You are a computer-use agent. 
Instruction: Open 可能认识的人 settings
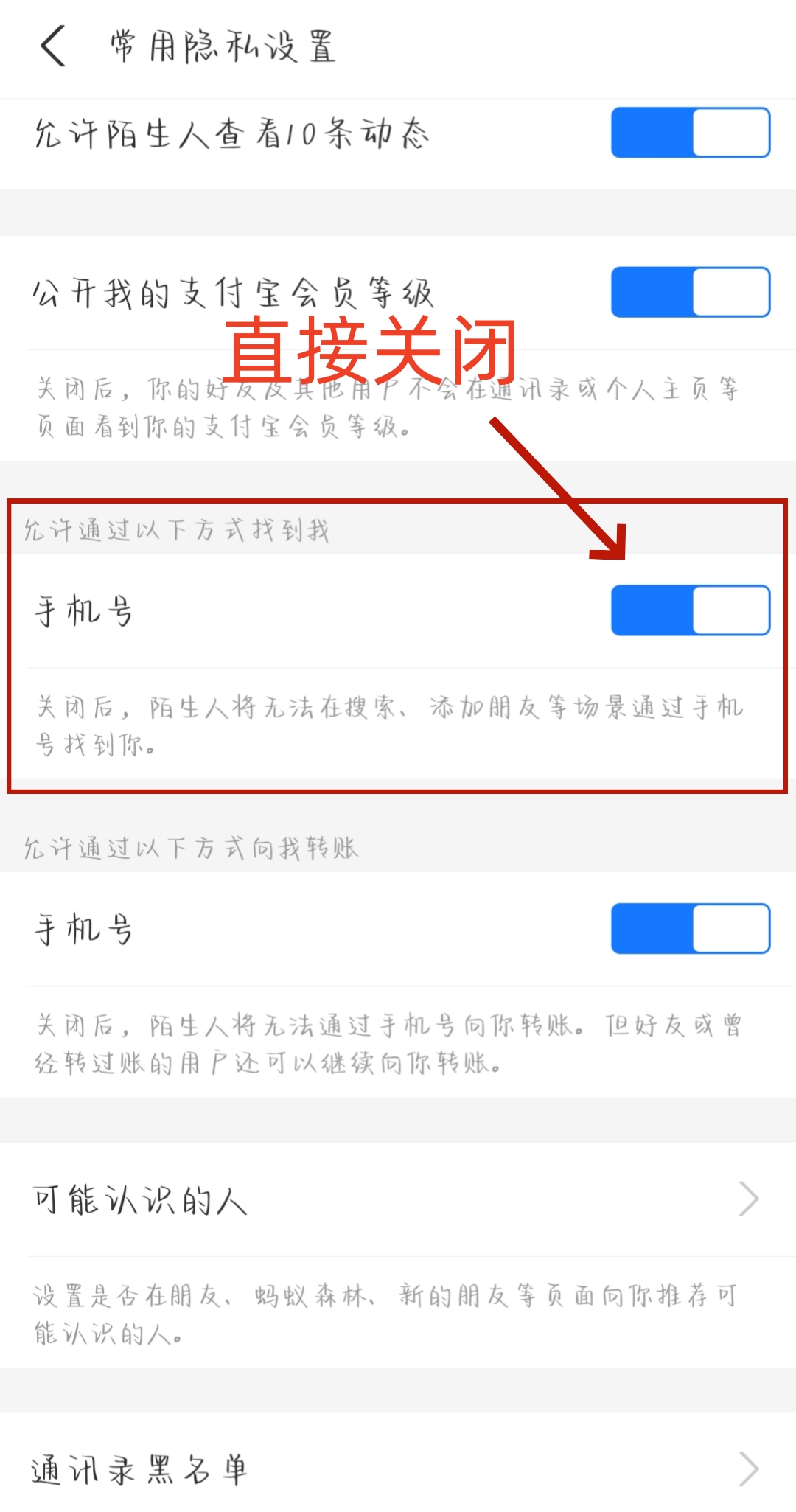point(398,1199)
